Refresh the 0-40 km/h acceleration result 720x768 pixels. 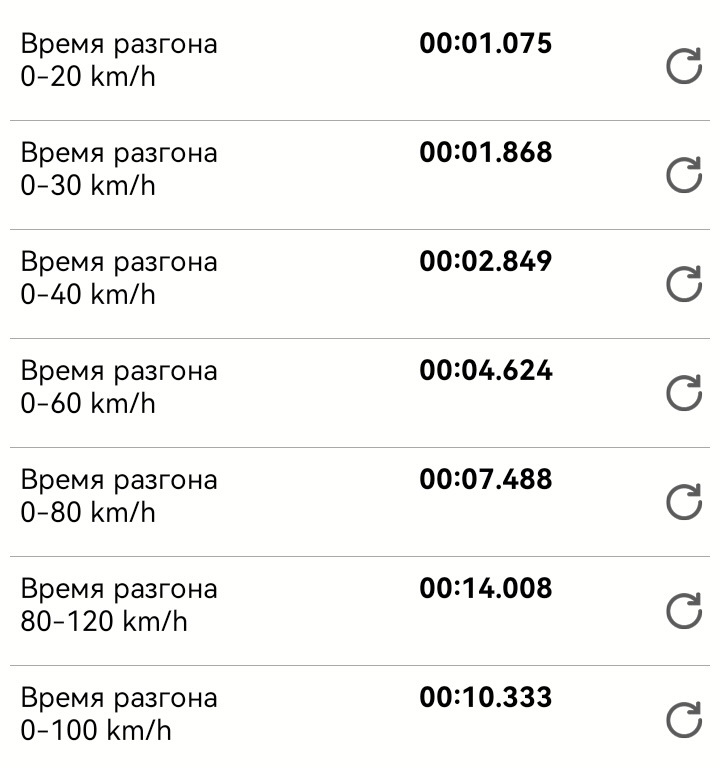684,285
